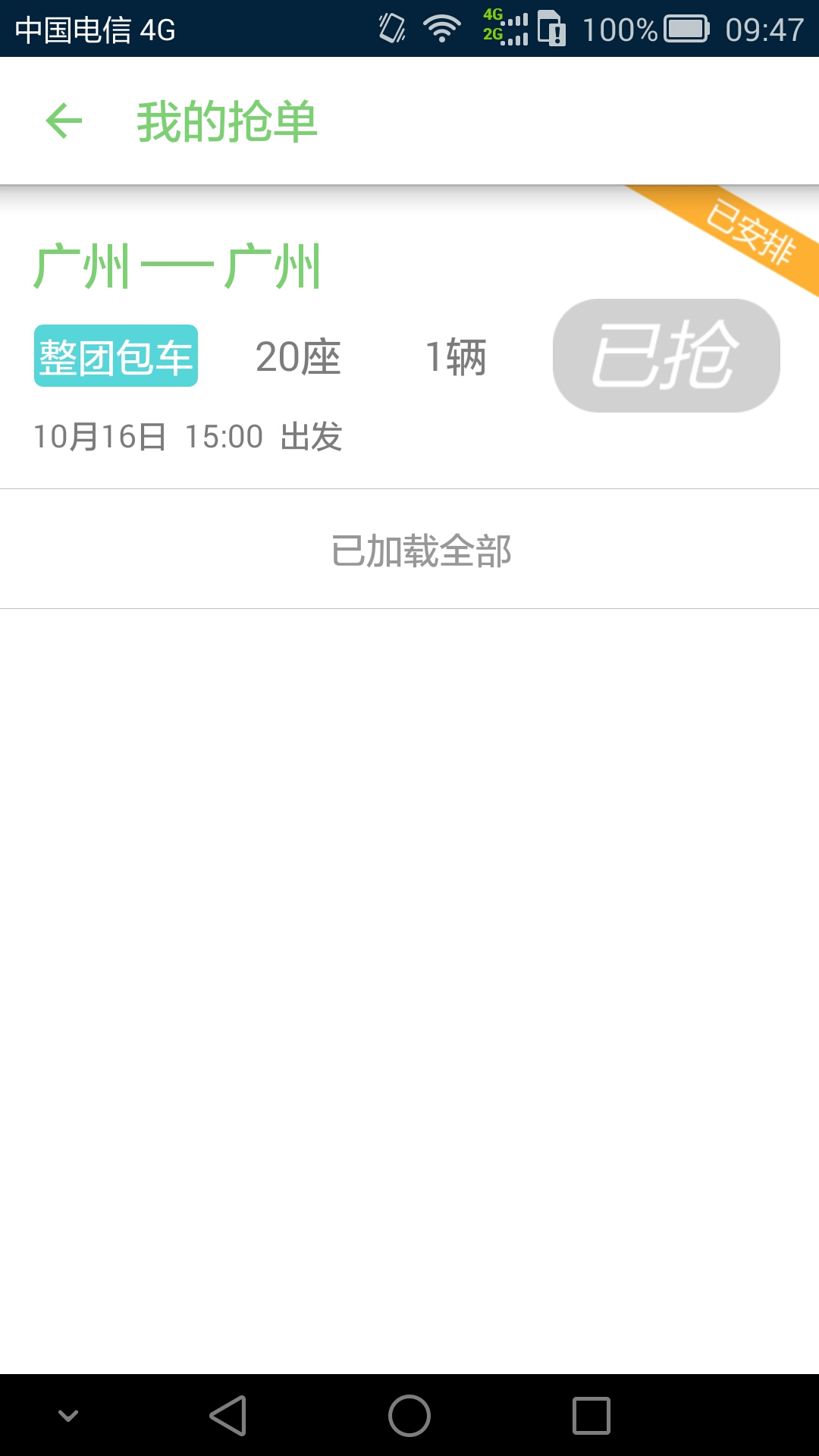819x1456 pixels.
Task: Go to the system home screen
Action: (x=409, y=1416)
